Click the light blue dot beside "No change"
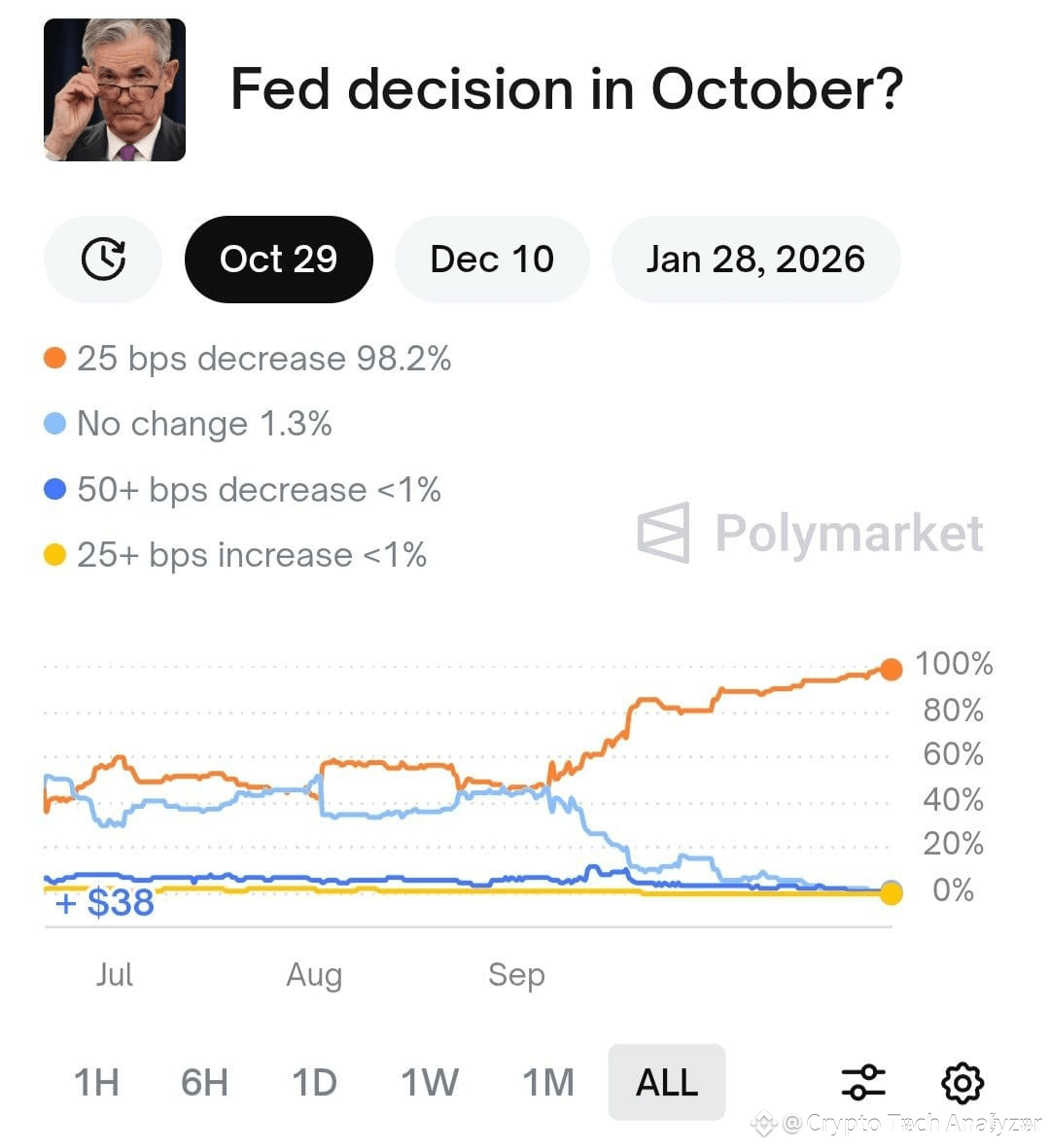This screenshot has width=1050, height=1148. [54, 424]
